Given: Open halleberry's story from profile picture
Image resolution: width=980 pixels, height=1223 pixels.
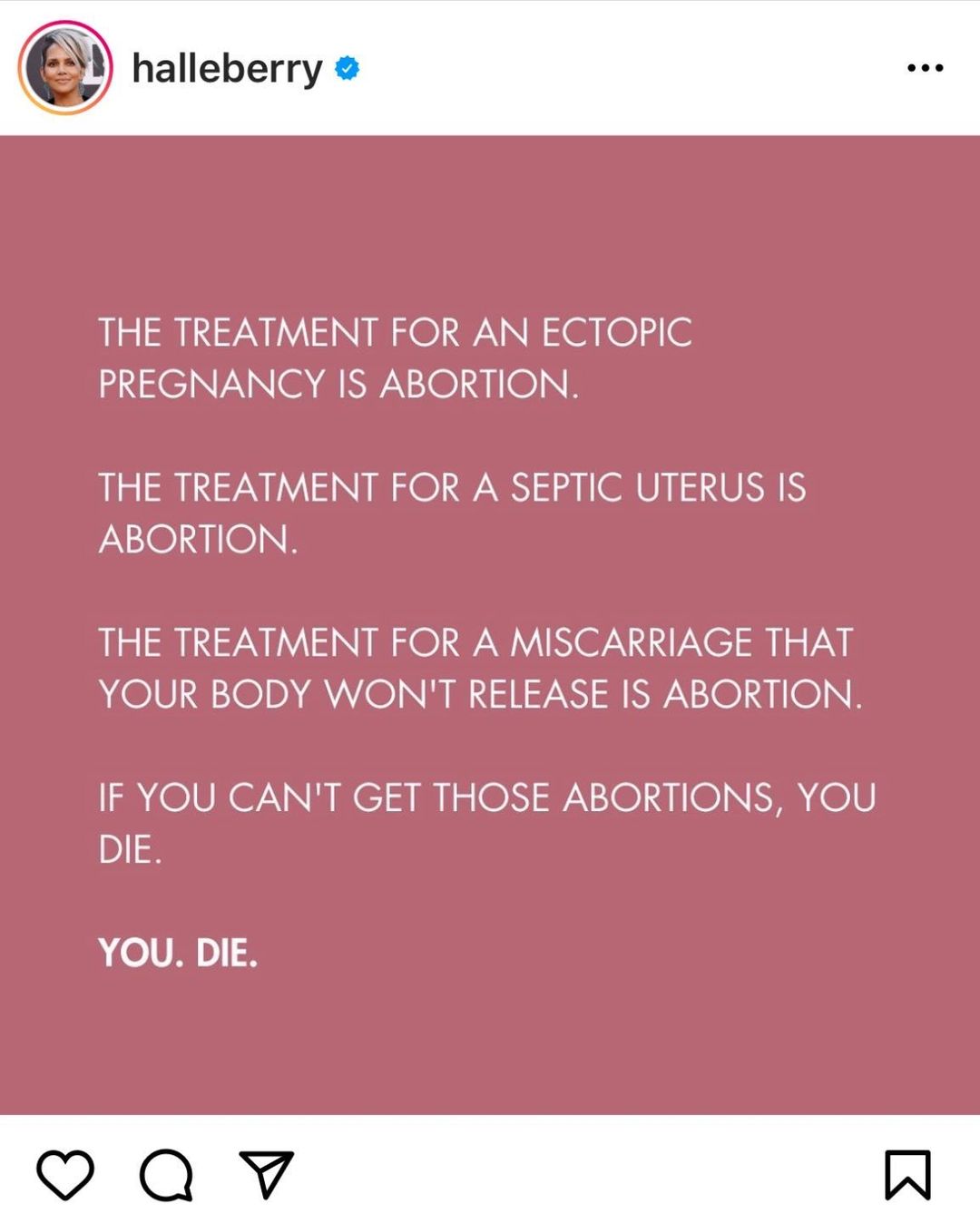Looking at the screenshot, I should (x=65, y=68).
